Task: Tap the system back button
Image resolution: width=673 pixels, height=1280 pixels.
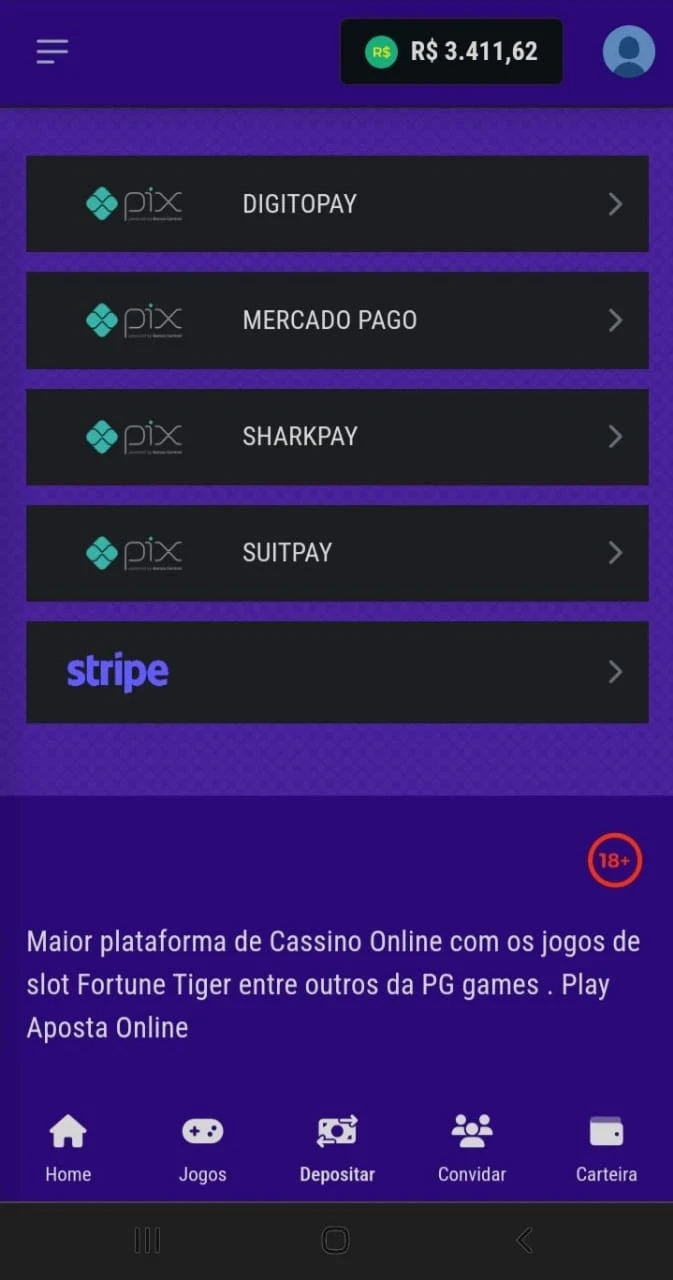Action: (x=524, y=1241)
